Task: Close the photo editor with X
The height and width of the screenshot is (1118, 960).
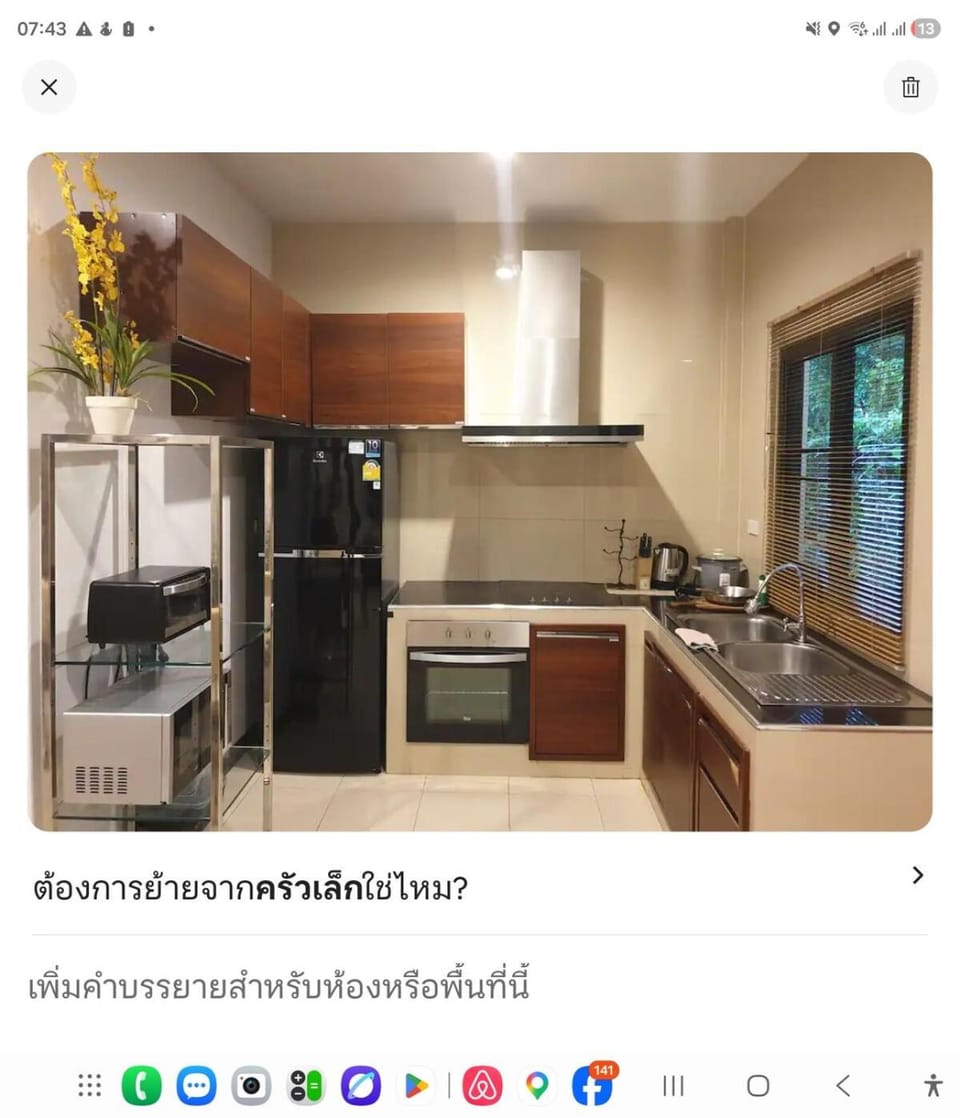Action: pyautogui.click(x=49, y=87)
